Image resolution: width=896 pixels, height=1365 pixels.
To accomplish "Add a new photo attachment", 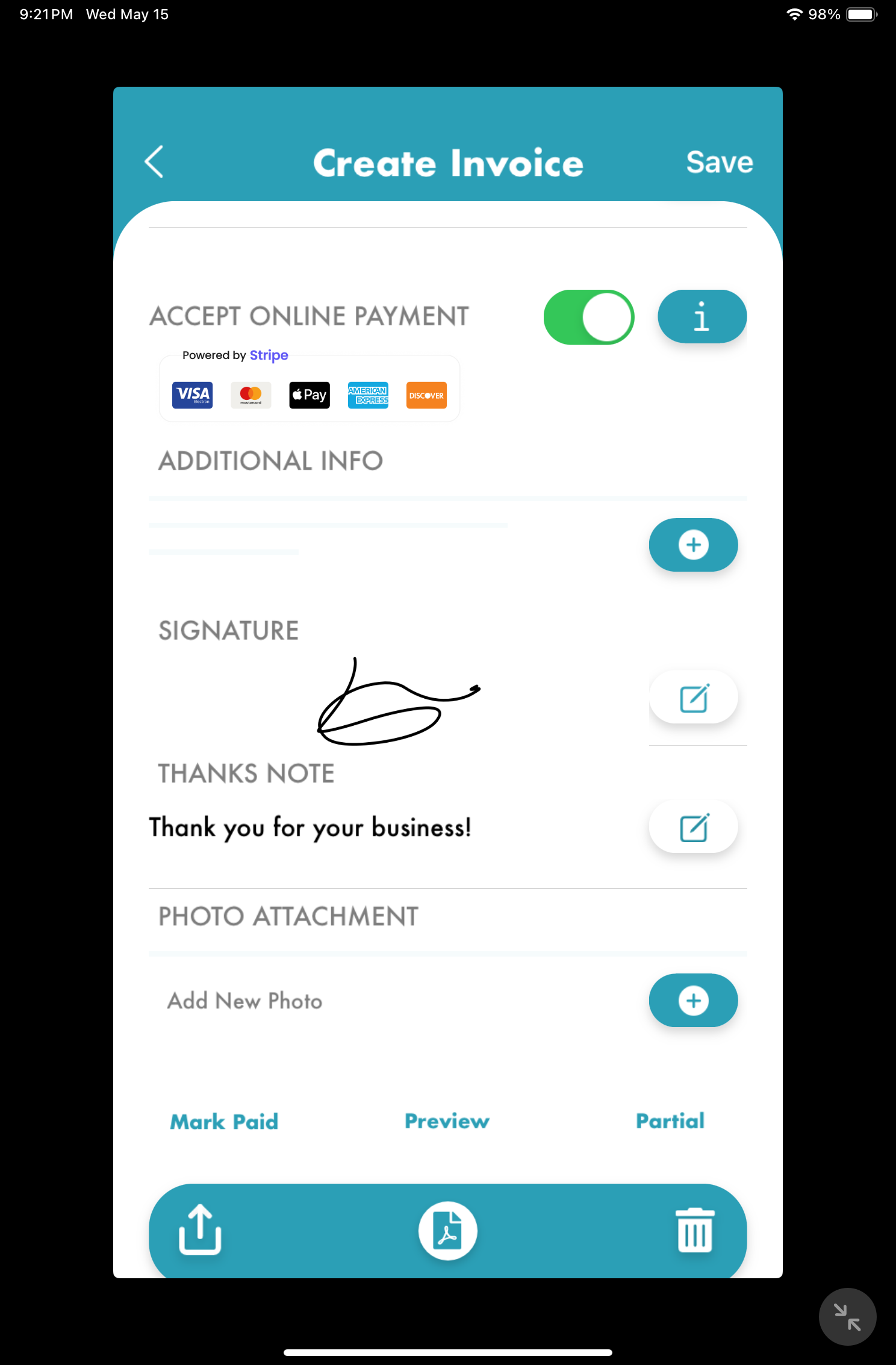I will (x=693, y=1001).
